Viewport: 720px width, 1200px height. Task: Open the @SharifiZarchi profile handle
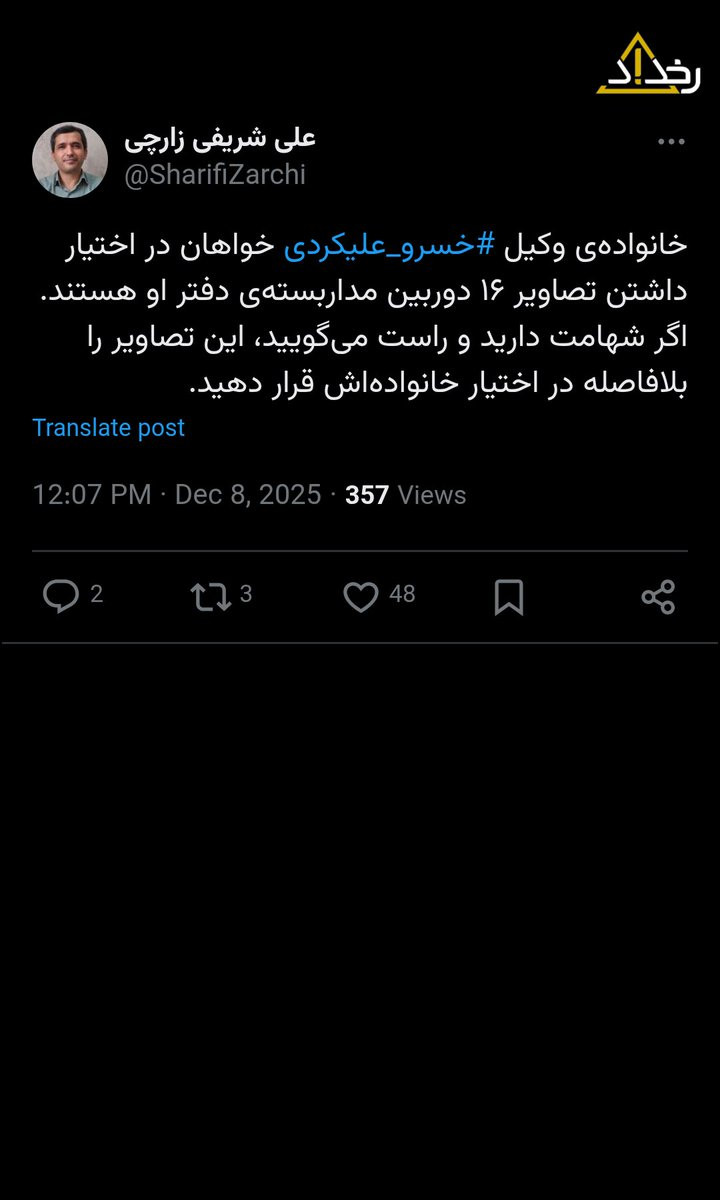tap(214, 175)
